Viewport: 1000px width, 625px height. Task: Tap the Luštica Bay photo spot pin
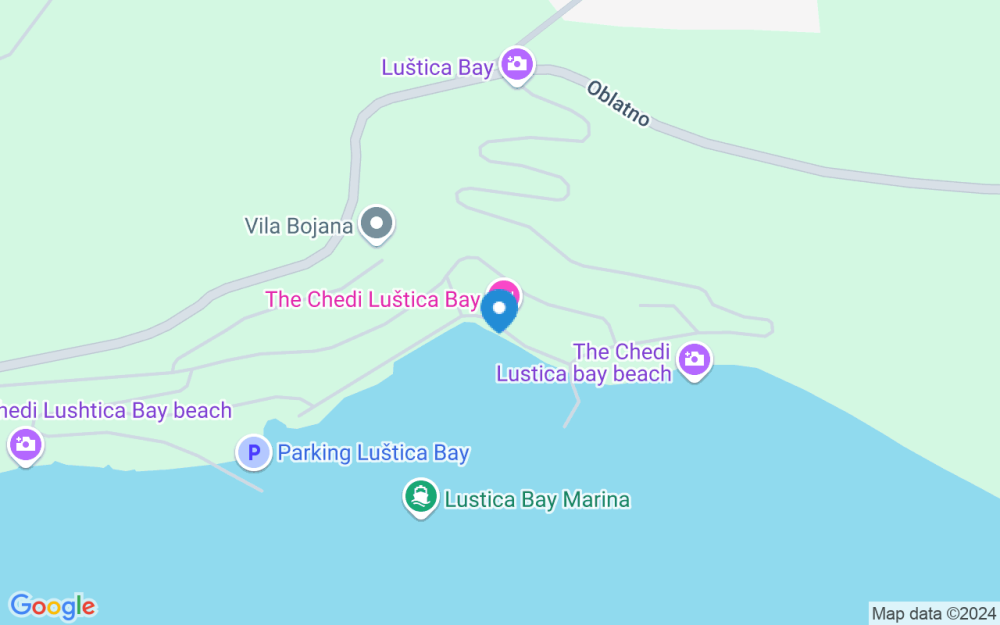(517, 65)
